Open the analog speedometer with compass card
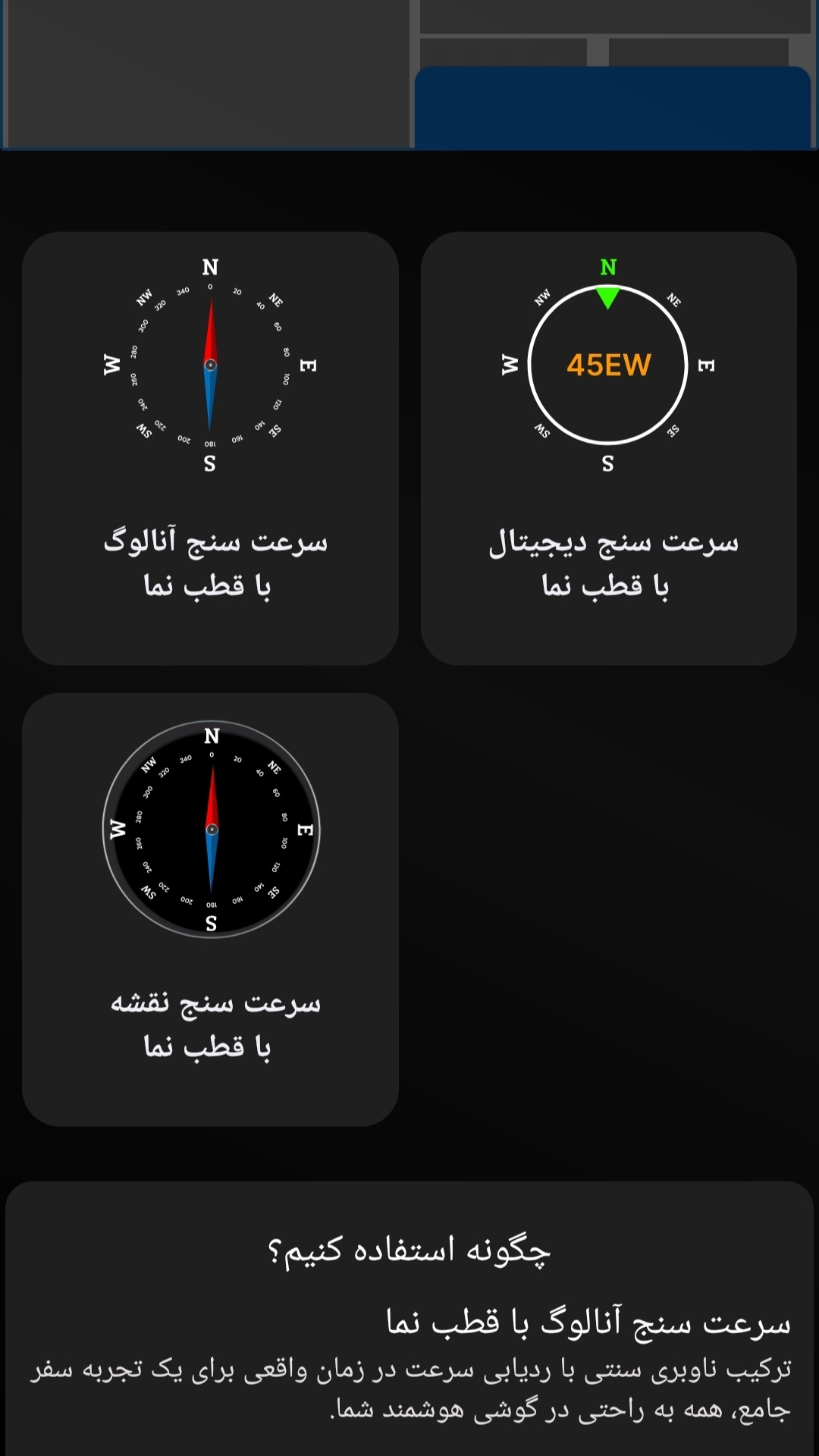 click(210, 448)
